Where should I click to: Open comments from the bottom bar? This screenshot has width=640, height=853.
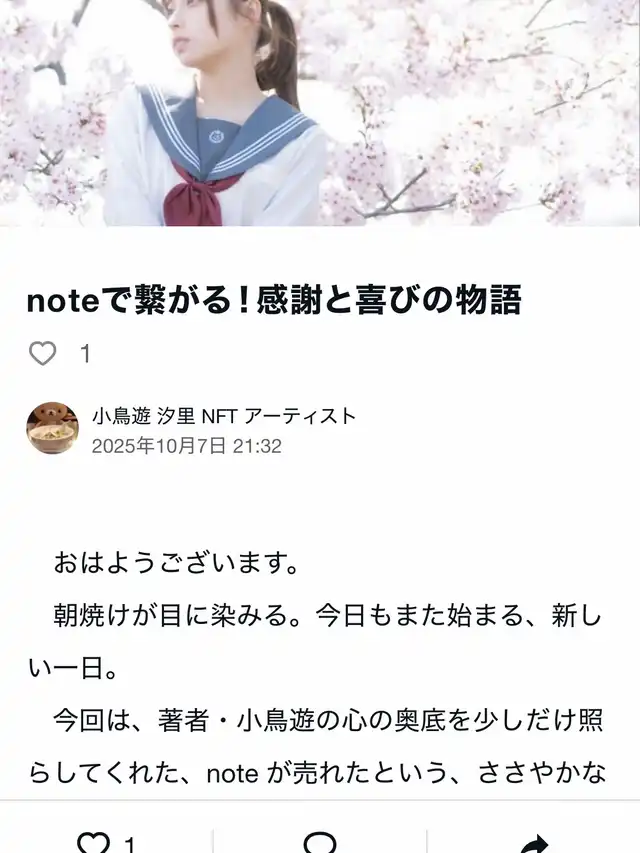319,843
